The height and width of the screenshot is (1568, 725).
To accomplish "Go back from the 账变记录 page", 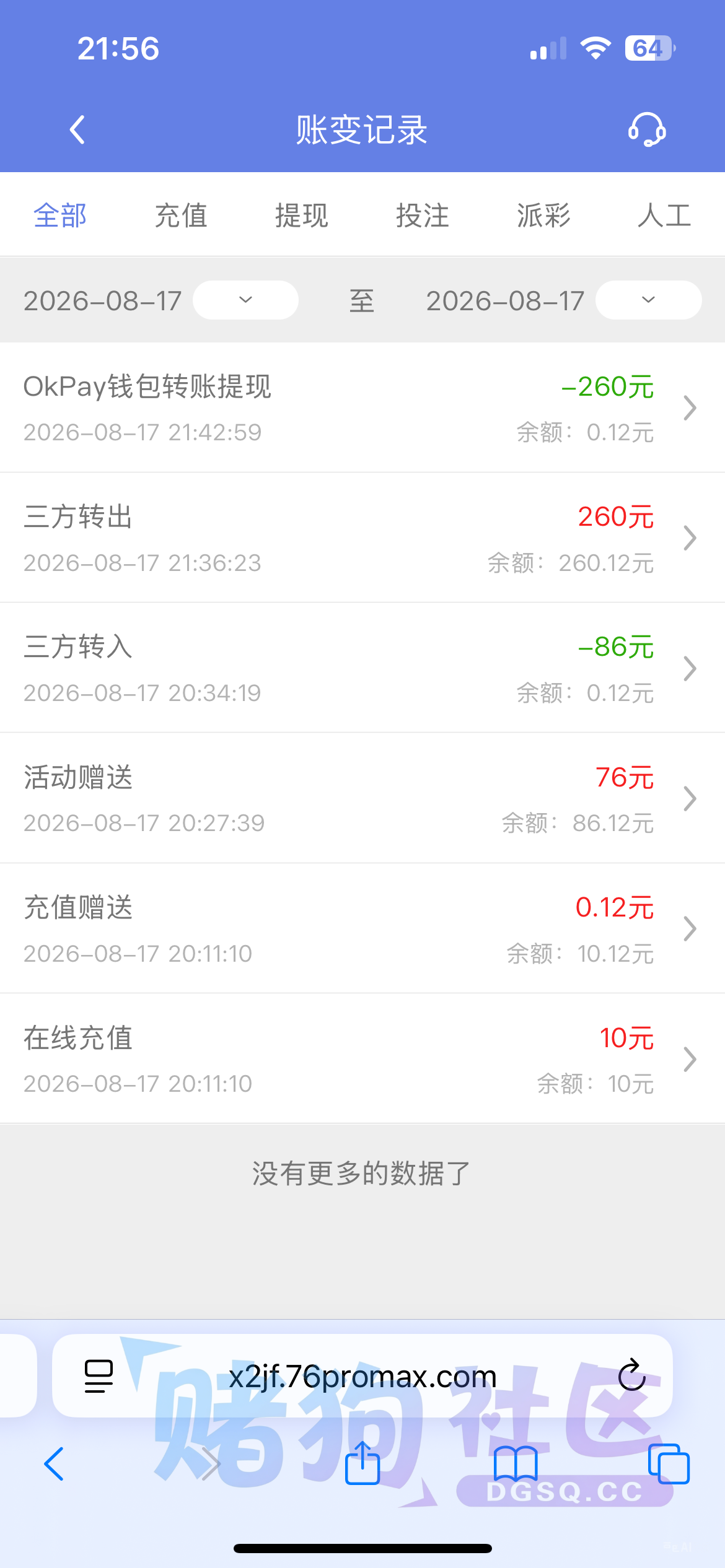I will click(77, 129).
